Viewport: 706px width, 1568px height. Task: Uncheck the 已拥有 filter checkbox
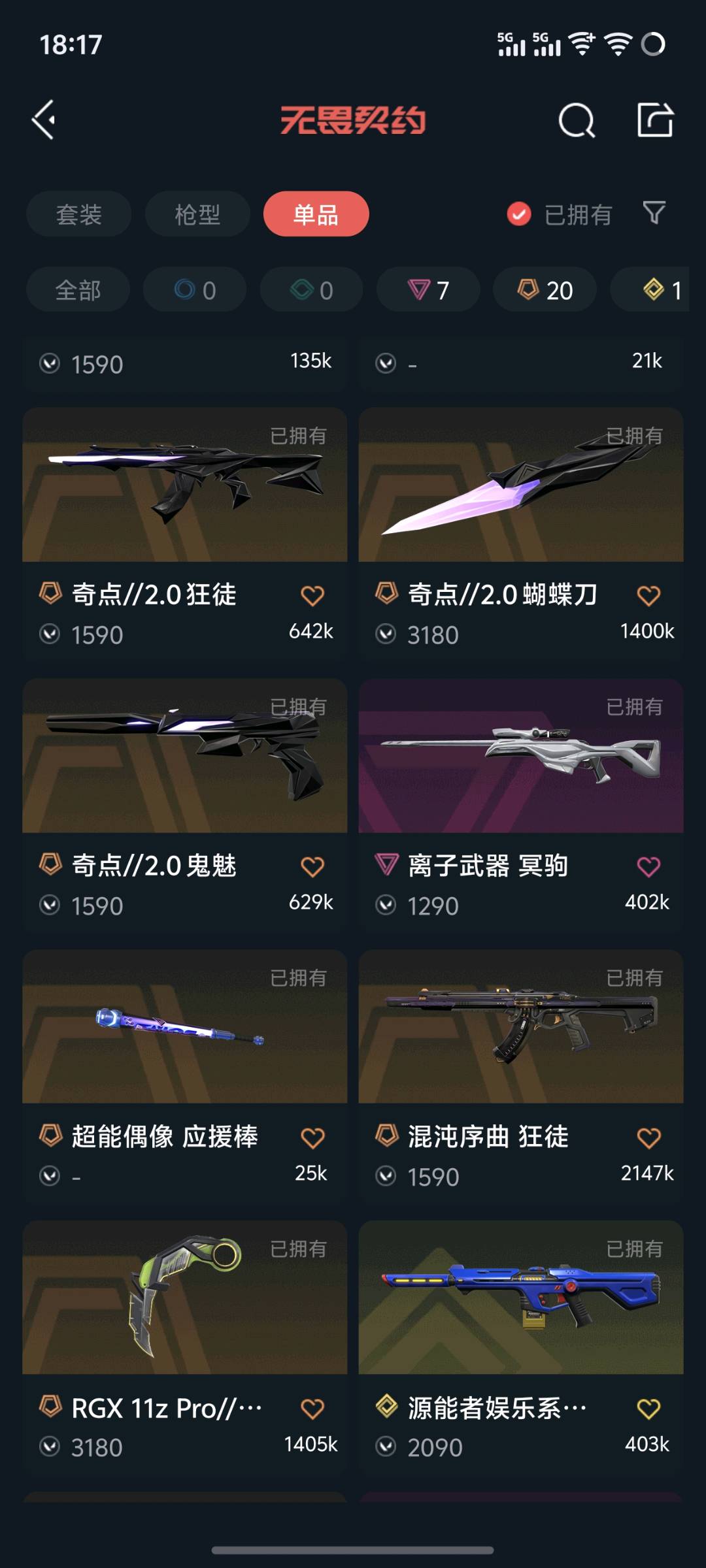pos(519,214)
